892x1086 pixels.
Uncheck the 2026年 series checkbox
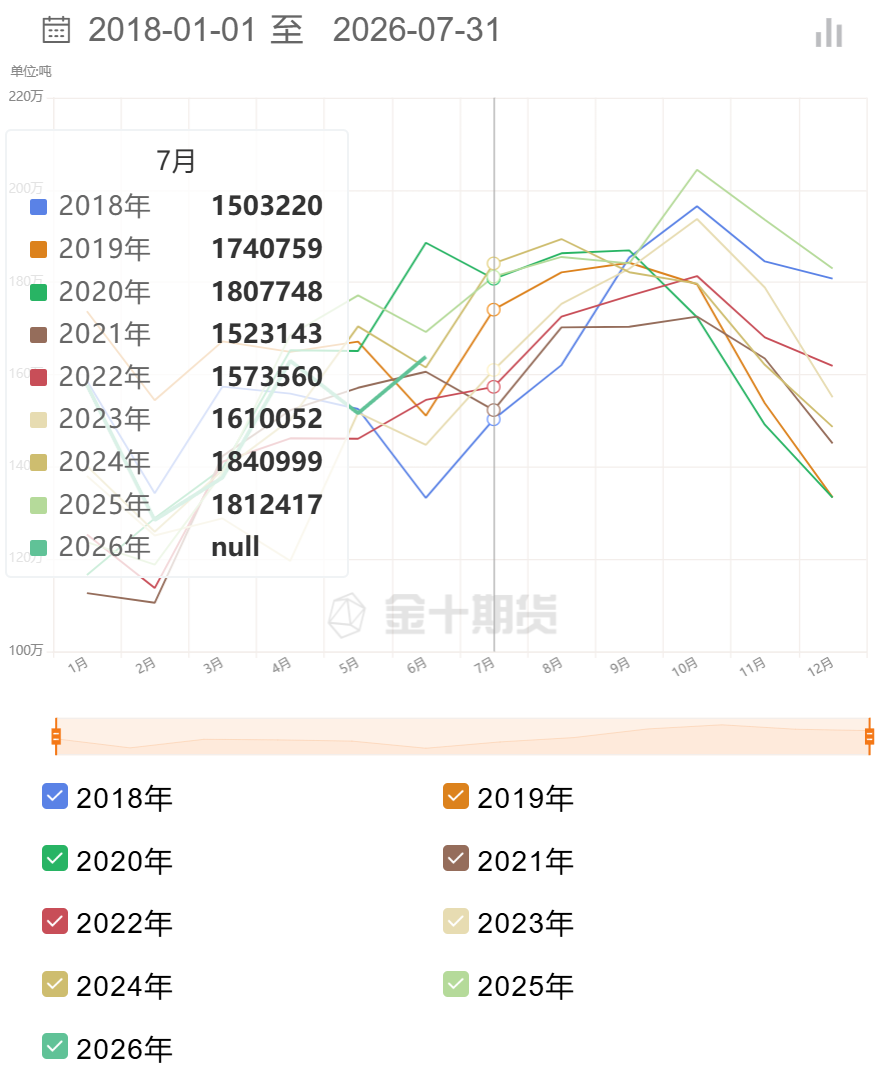tap(55, 1047)
